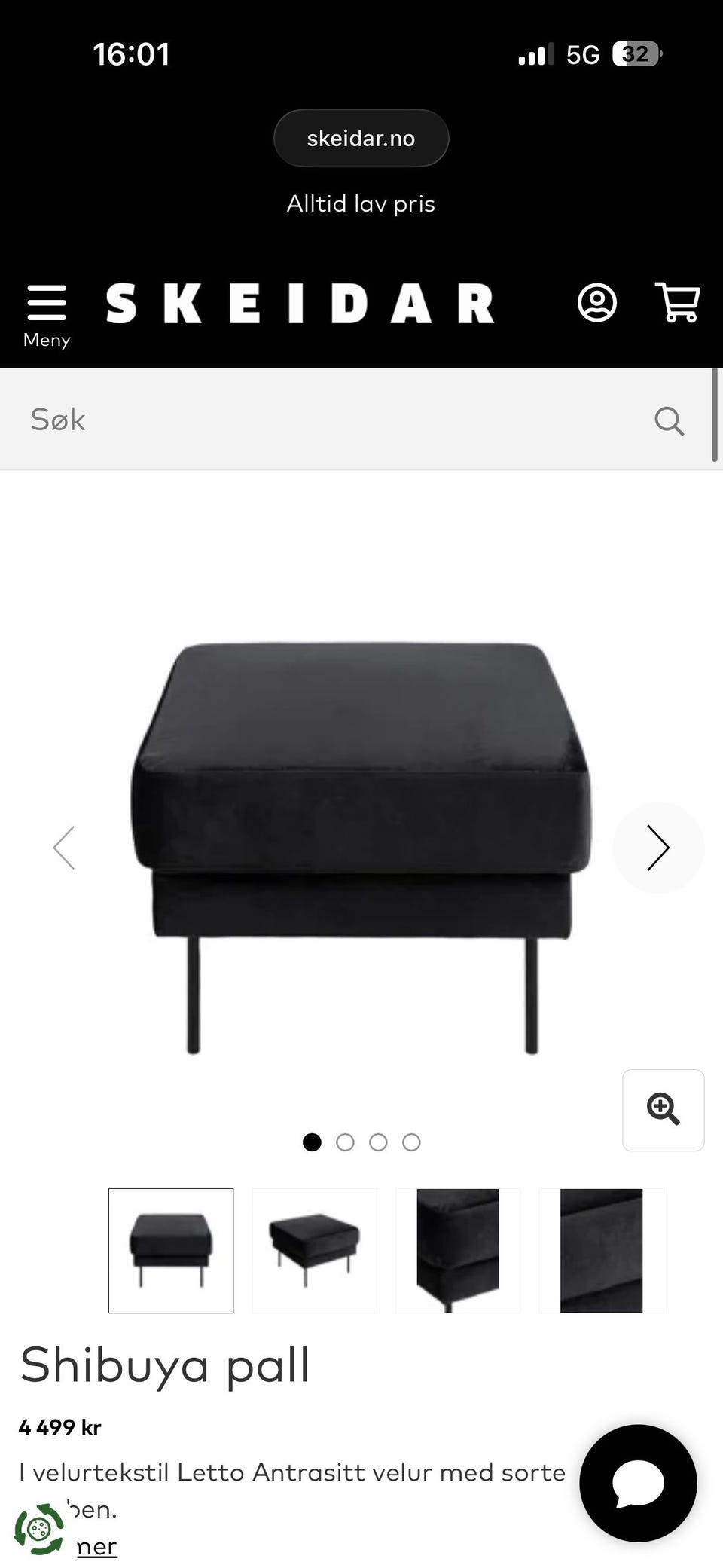Tap the skeidar.no address pill

click(x=361, y=138)
